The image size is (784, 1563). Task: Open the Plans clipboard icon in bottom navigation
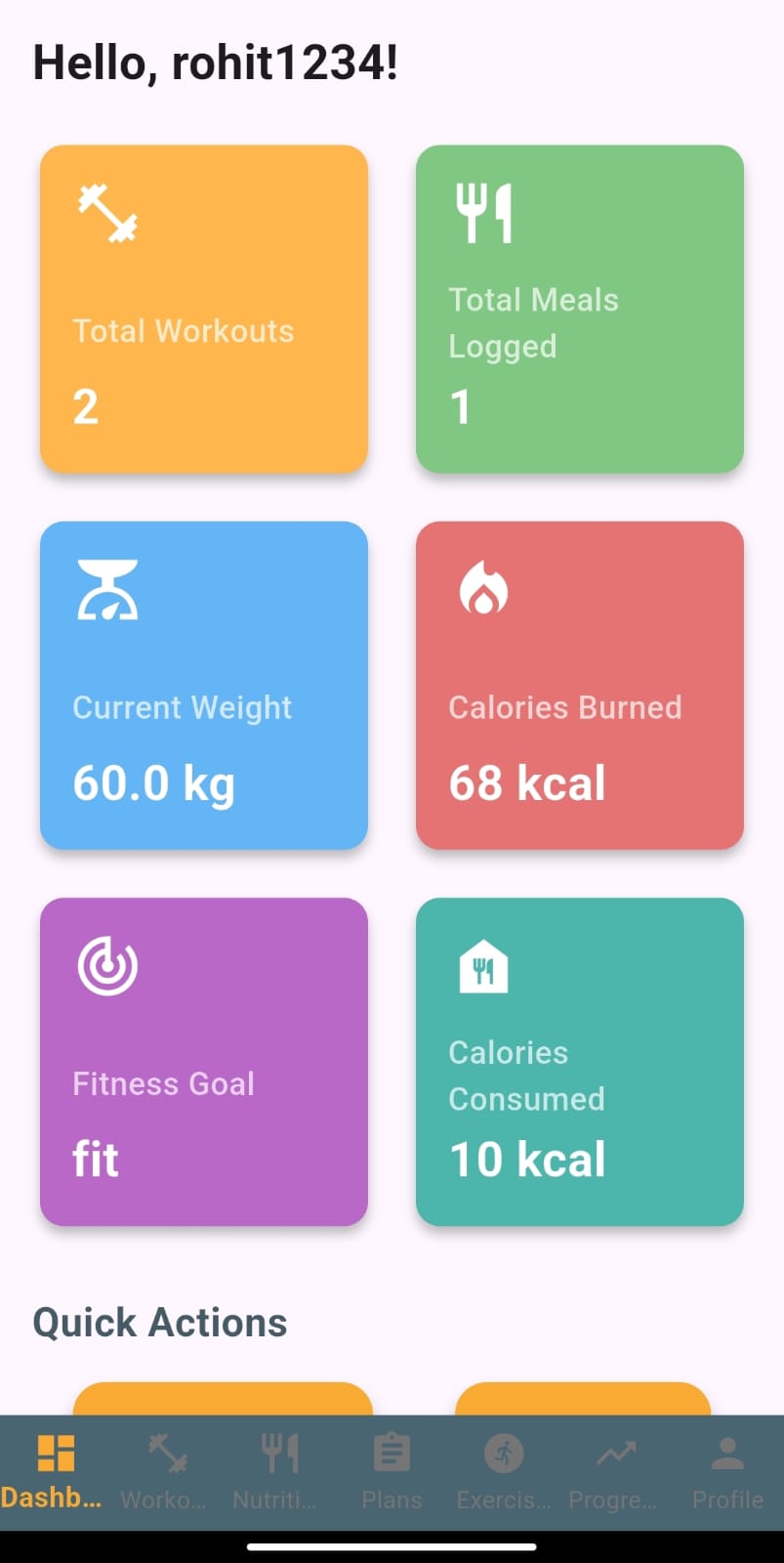point(391,1453)
